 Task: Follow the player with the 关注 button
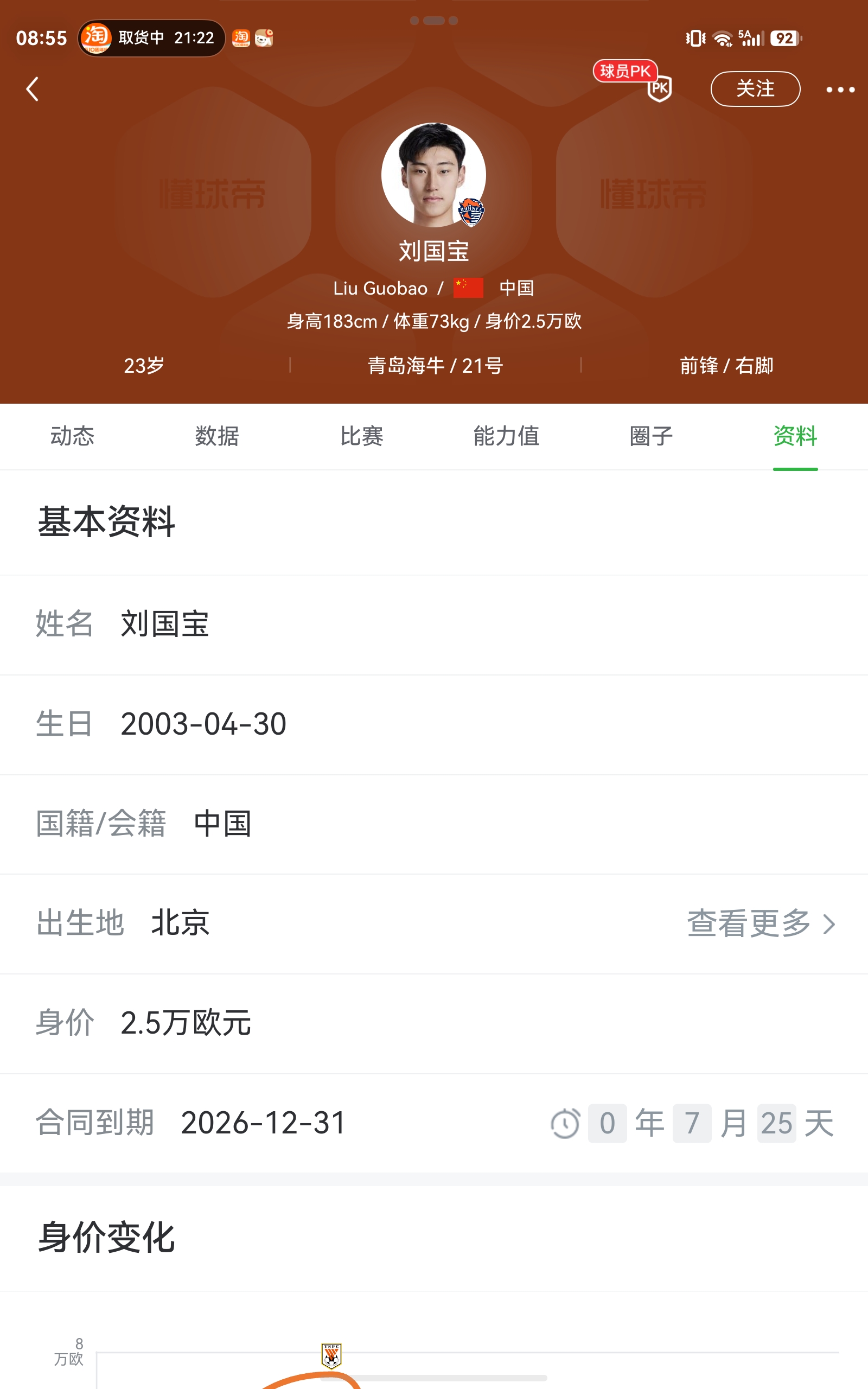point(755,89)
